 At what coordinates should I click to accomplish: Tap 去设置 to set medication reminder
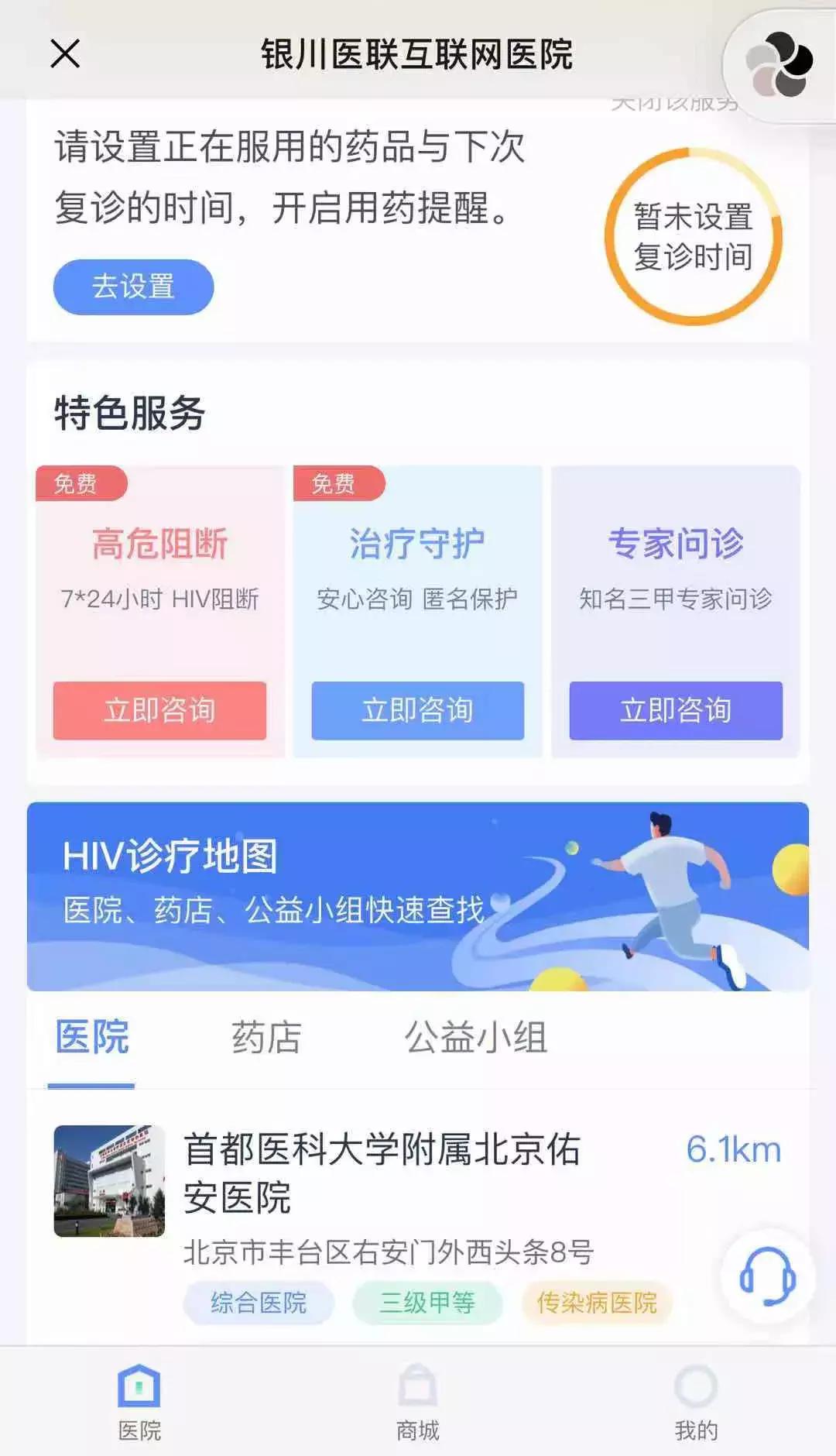(133, 287)
